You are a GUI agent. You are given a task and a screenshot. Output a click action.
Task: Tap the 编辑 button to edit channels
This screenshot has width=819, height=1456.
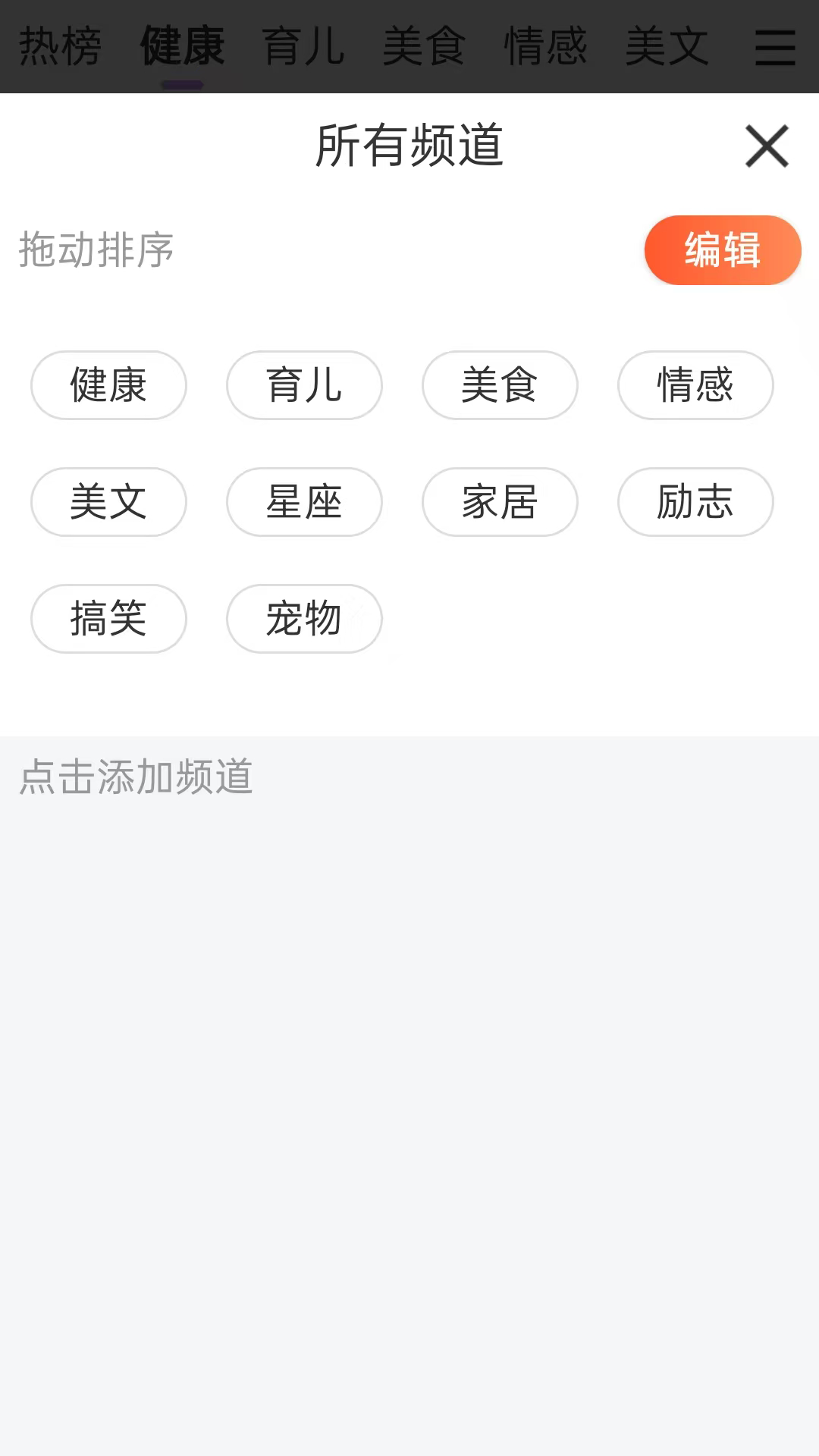(x=722, y=249)
